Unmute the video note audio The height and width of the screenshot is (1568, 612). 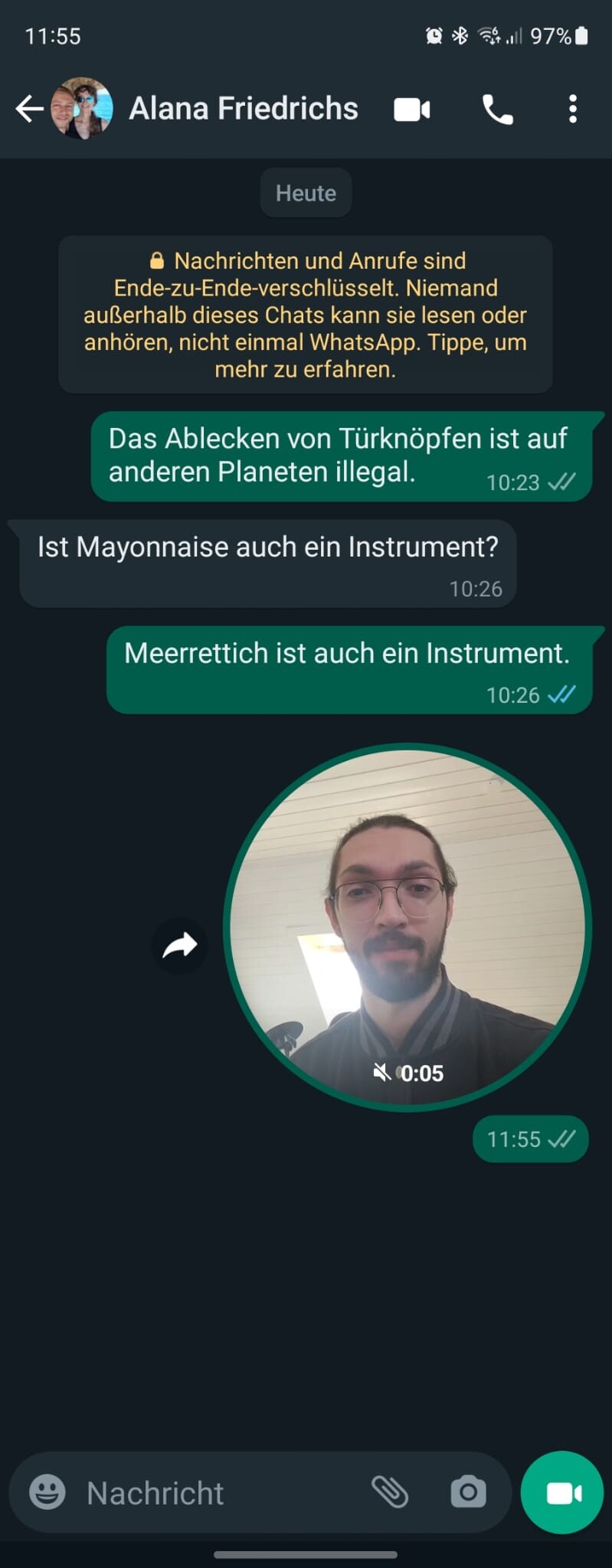click(x=382, y=1073)
